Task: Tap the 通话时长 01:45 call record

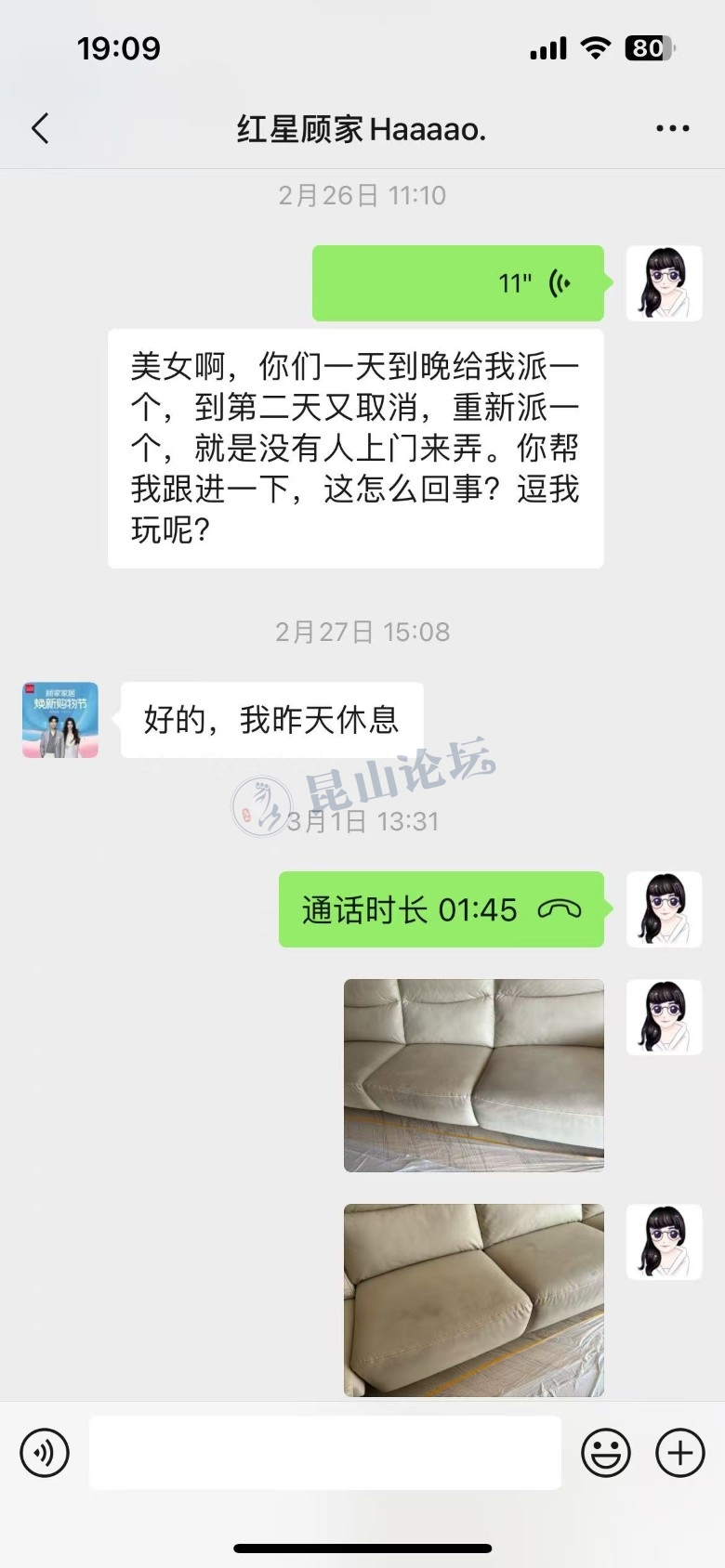Action: point(442,909)
